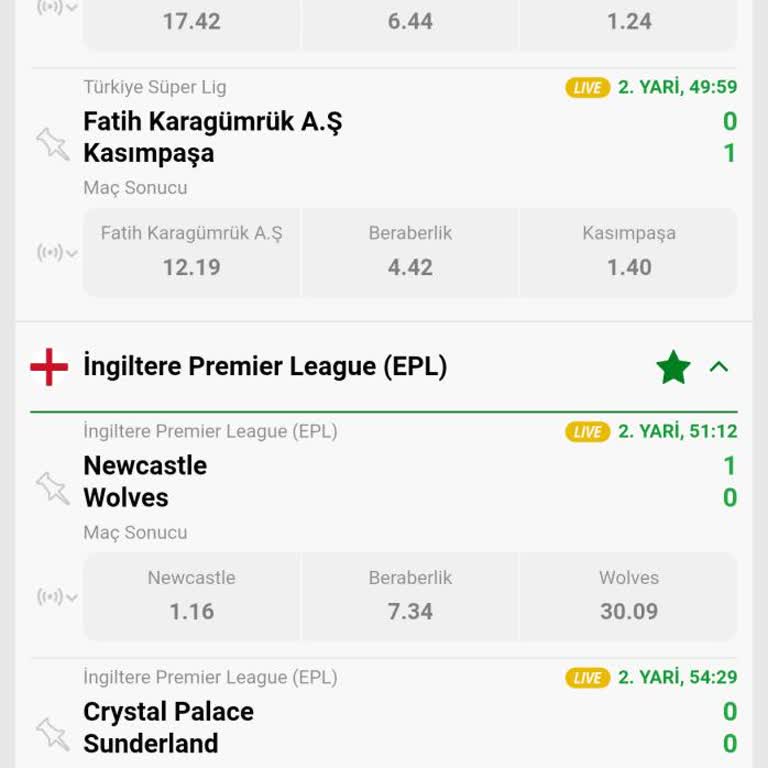Pick Kasımpaşa to win at 1.40
768x768 pixels.
629,252
